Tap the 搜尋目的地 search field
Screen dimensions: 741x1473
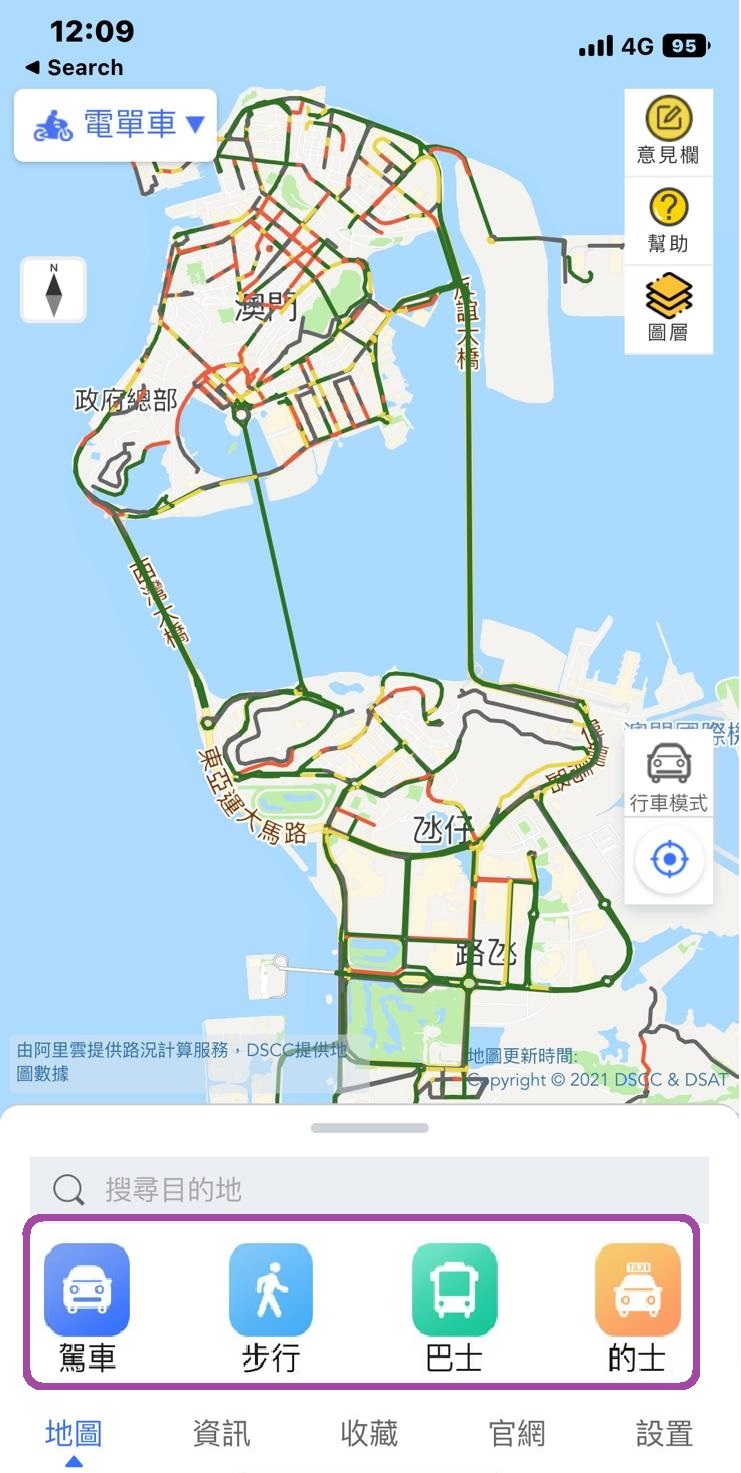[x=369, y=1189]
